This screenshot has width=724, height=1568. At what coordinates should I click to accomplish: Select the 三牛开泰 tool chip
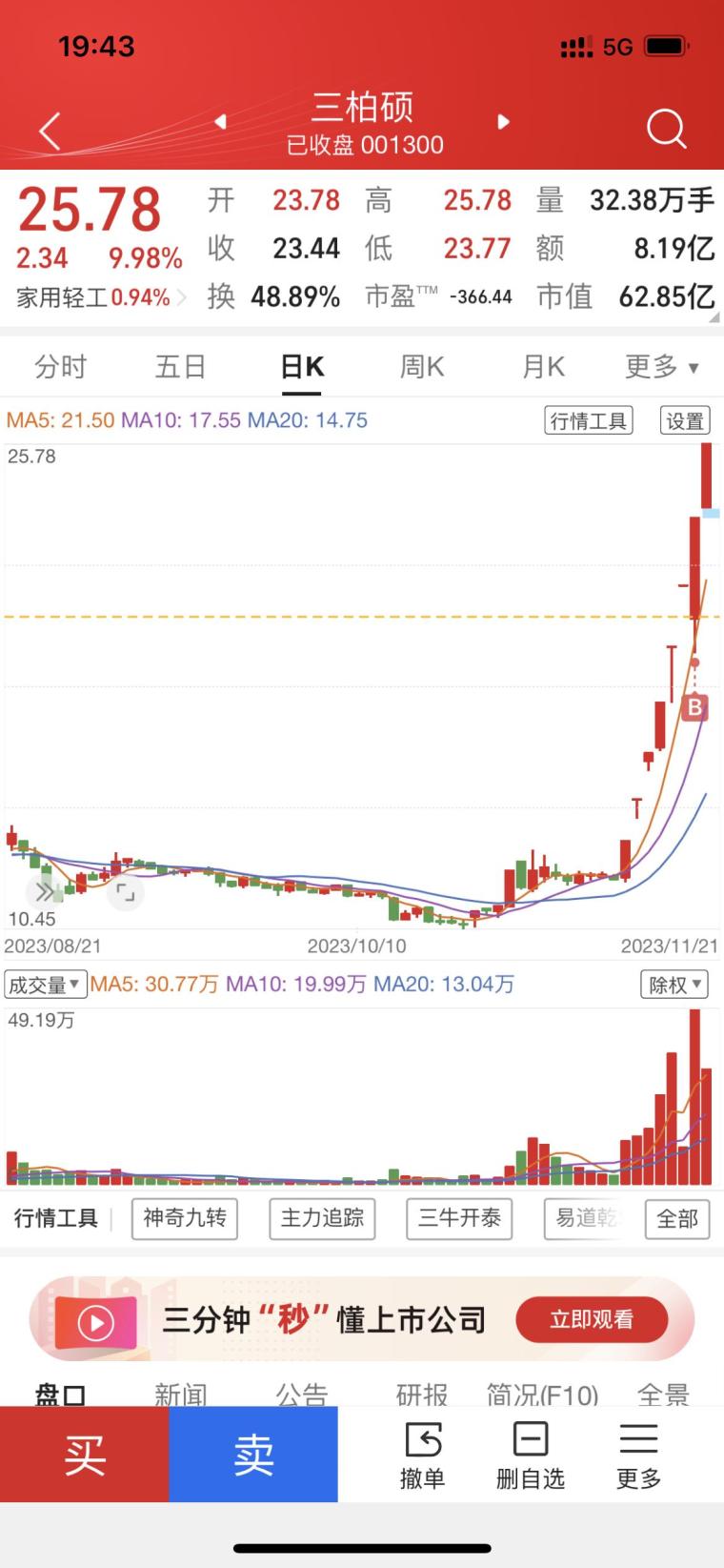[x=459, y=1218]
